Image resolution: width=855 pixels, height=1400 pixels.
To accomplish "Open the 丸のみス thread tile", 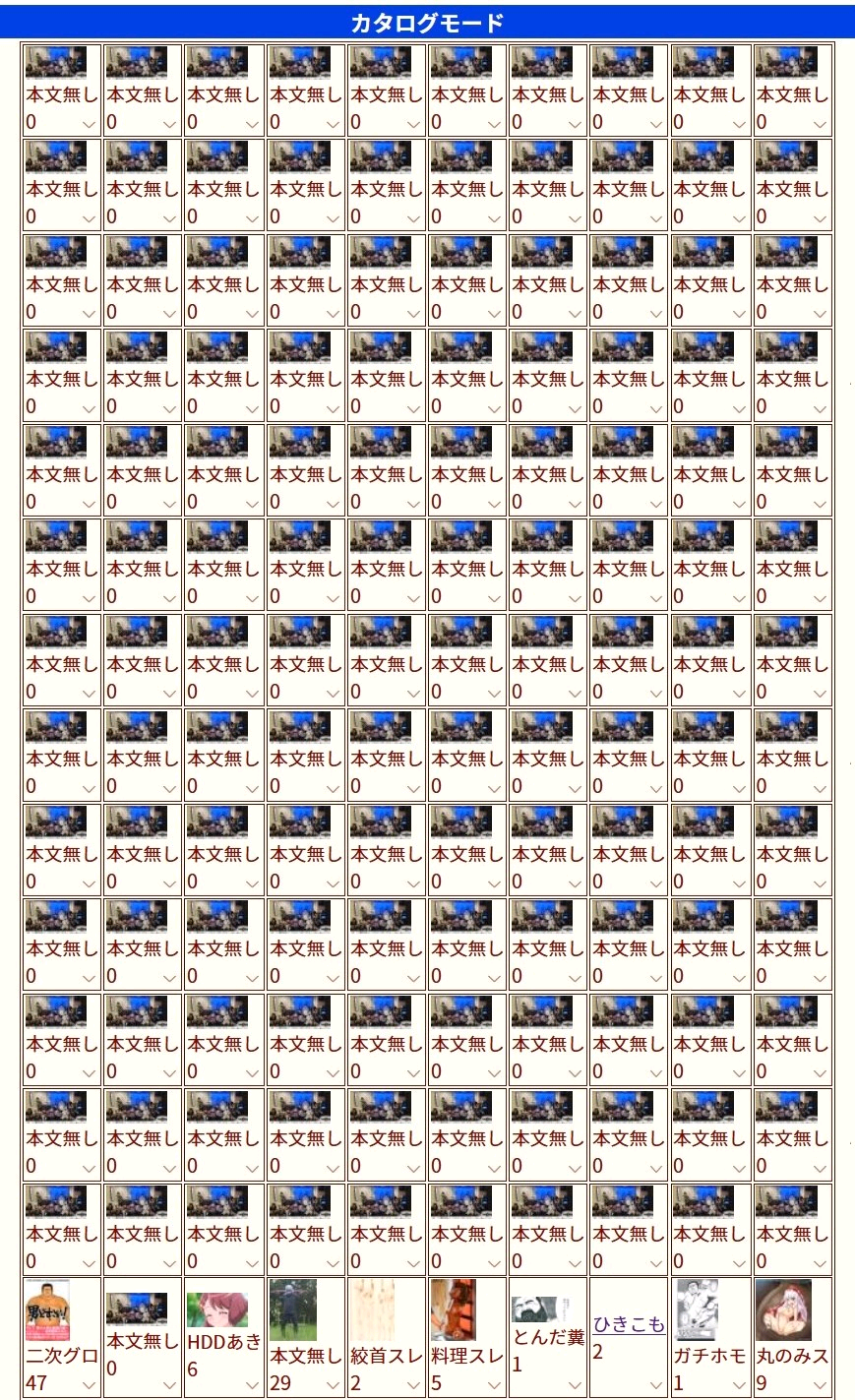I will (783, 1309).
